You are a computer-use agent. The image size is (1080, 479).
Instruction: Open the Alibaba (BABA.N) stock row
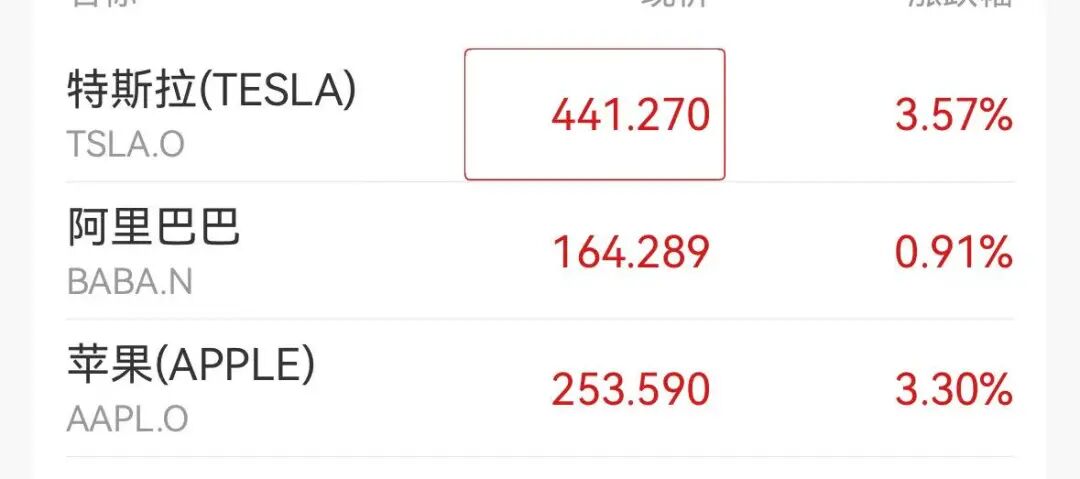coord(155,251)
